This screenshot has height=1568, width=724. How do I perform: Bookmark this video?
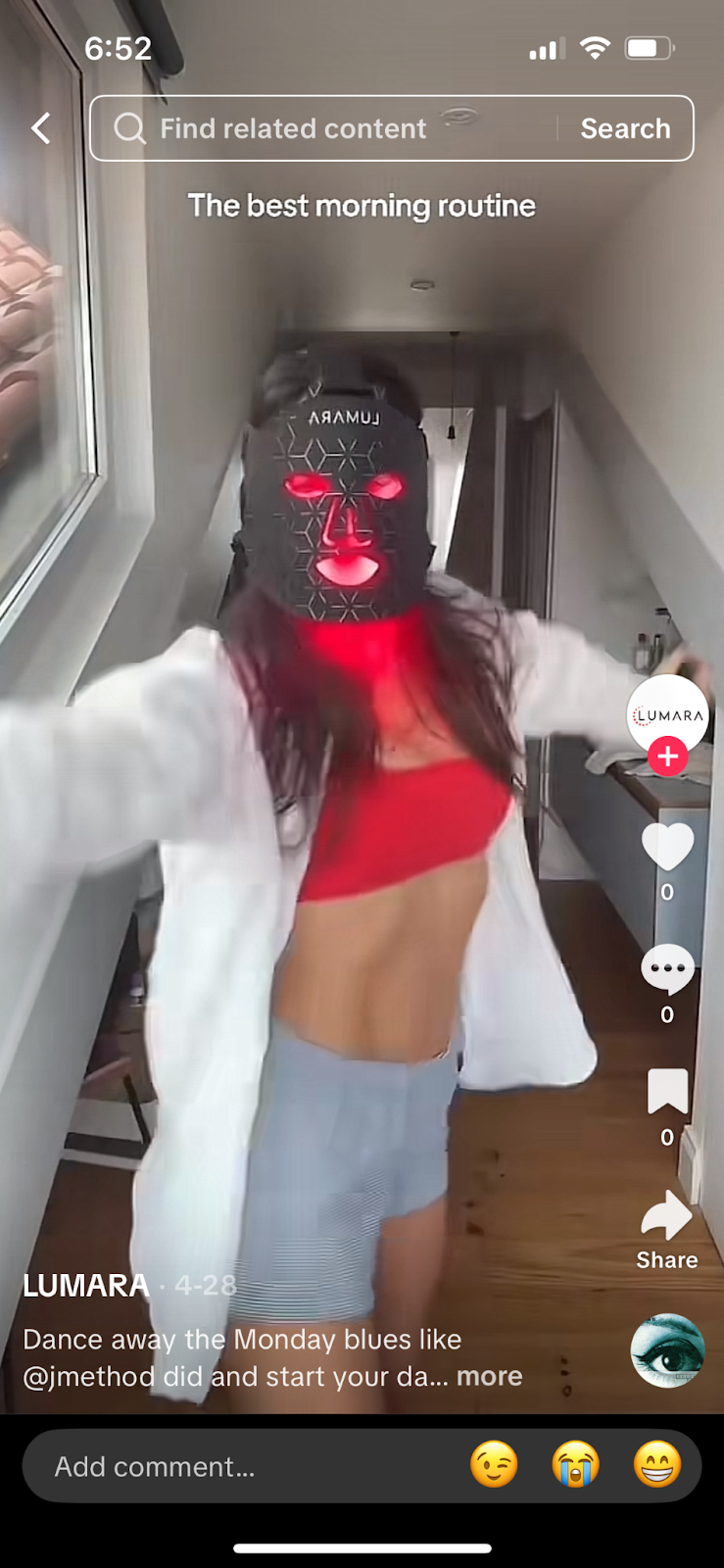tap(667, 1092)
